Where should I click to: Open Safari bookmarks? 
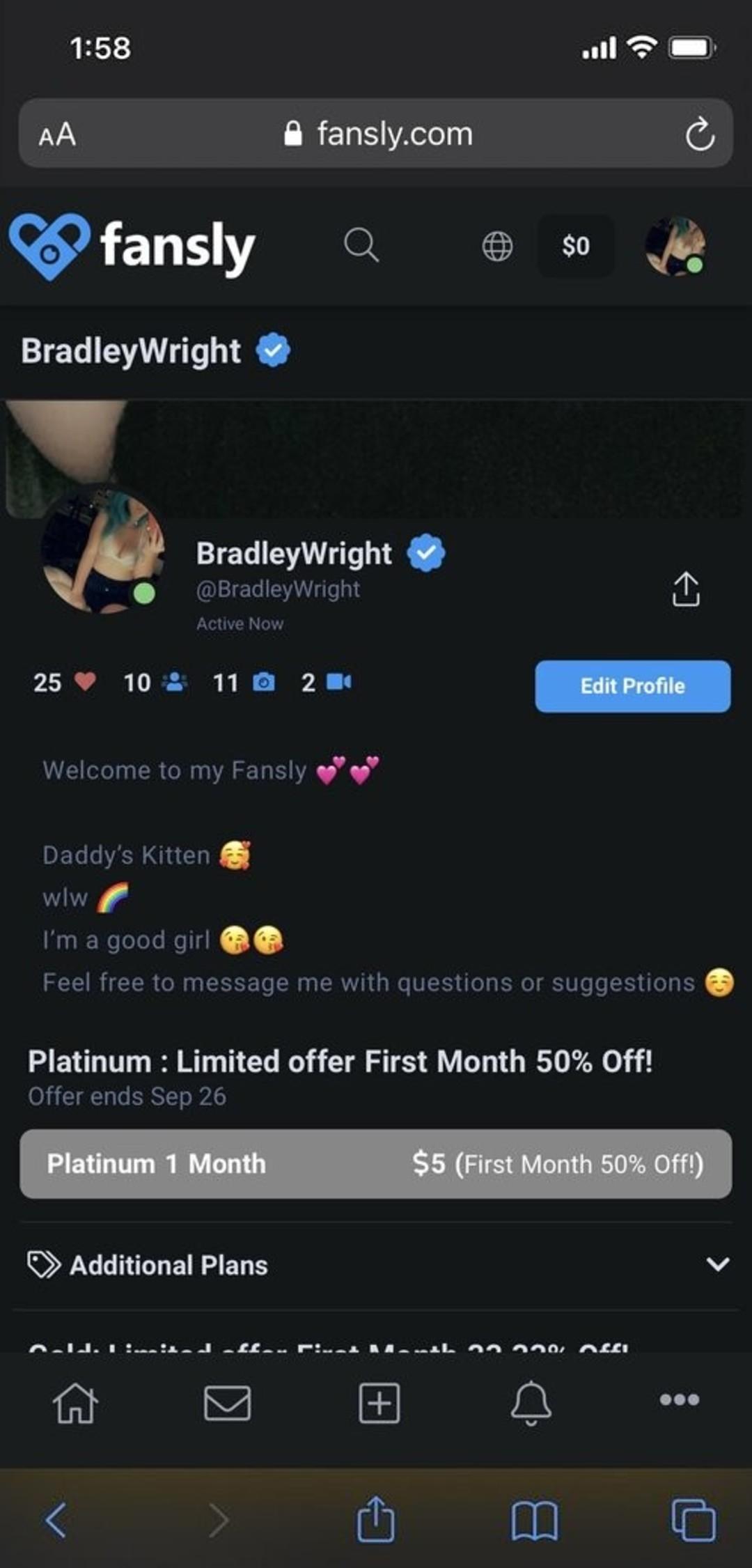534,1520
